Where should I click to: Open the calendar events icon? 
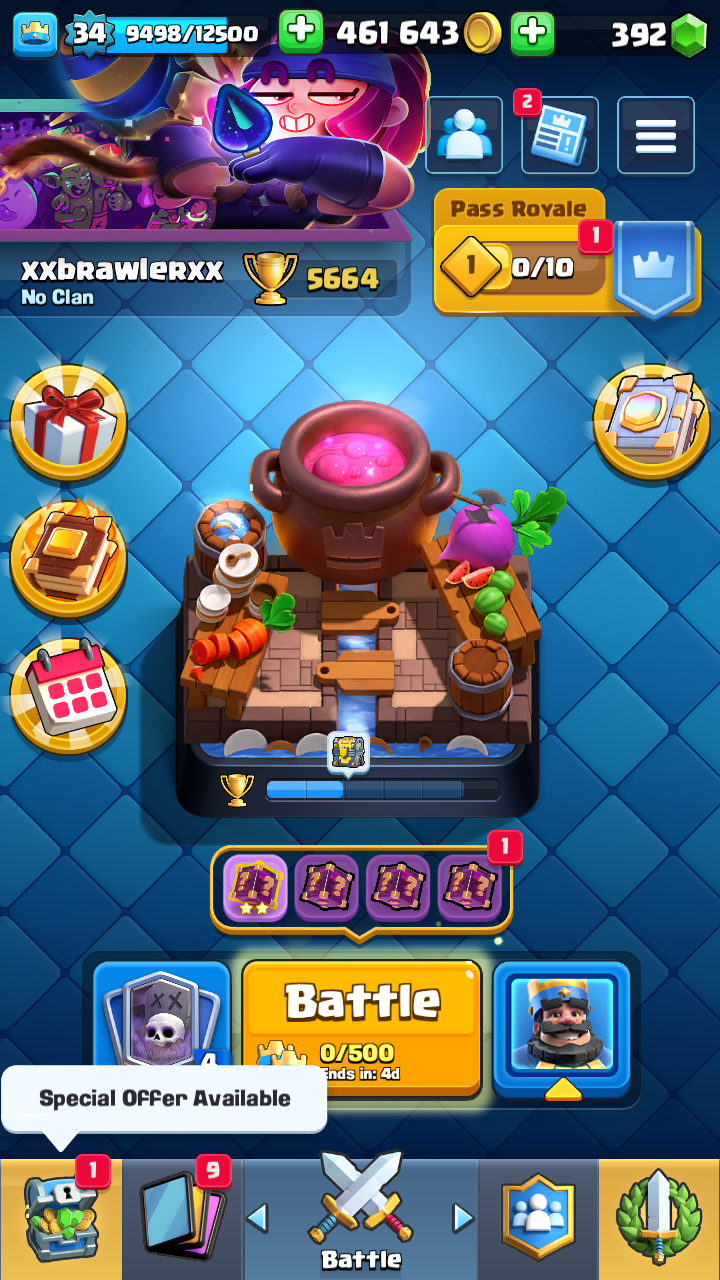(x=68, y=694)
